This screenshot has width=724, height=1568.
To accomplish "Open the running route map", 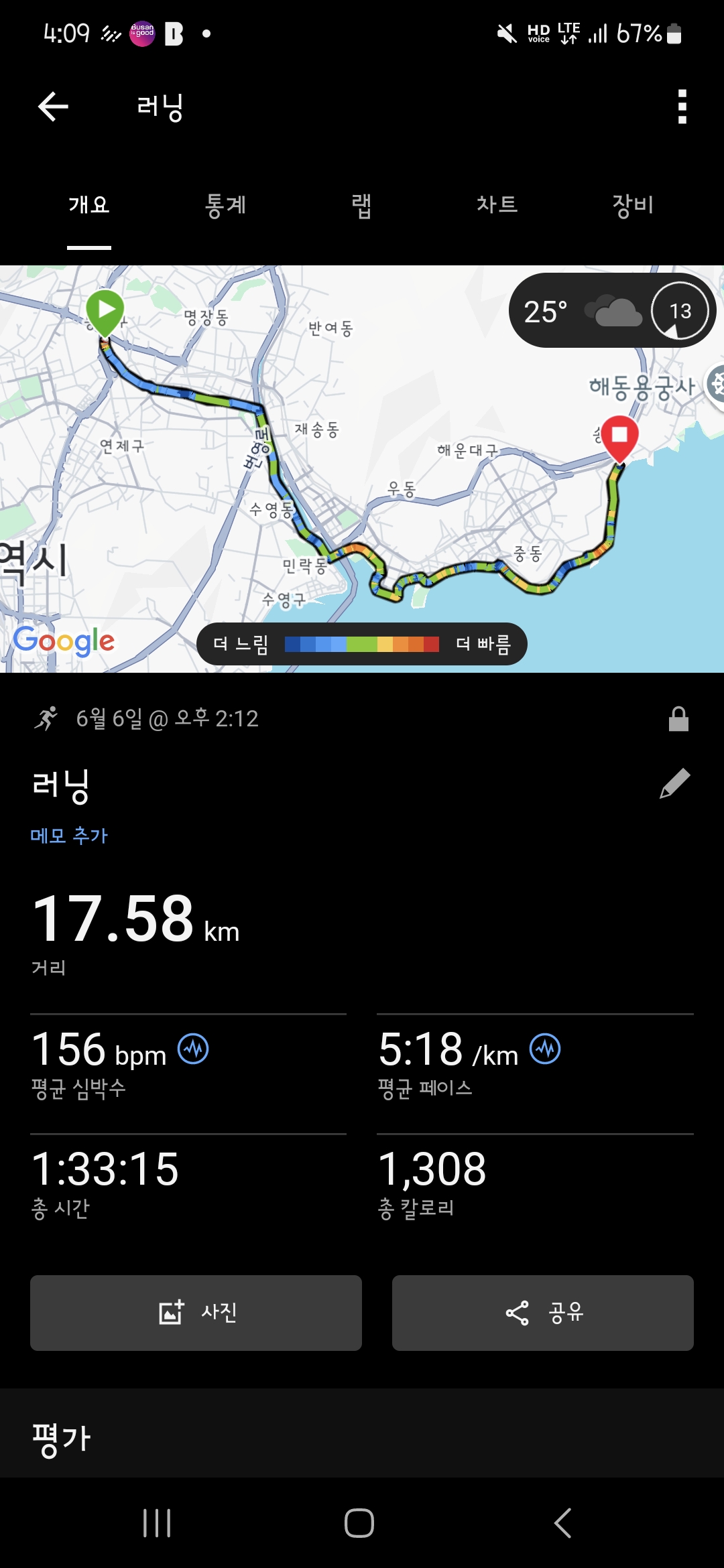I will (x=362, y=469).
